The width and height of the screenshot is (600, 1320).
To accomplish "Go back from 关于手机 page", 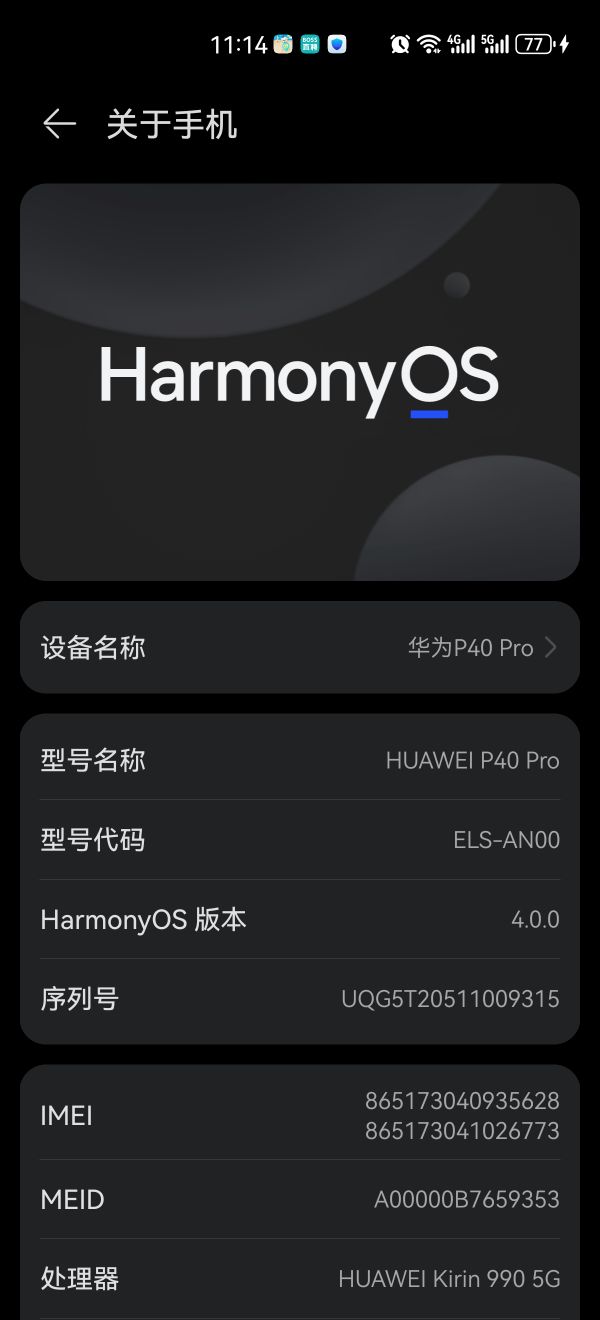I will pos(59,124).
